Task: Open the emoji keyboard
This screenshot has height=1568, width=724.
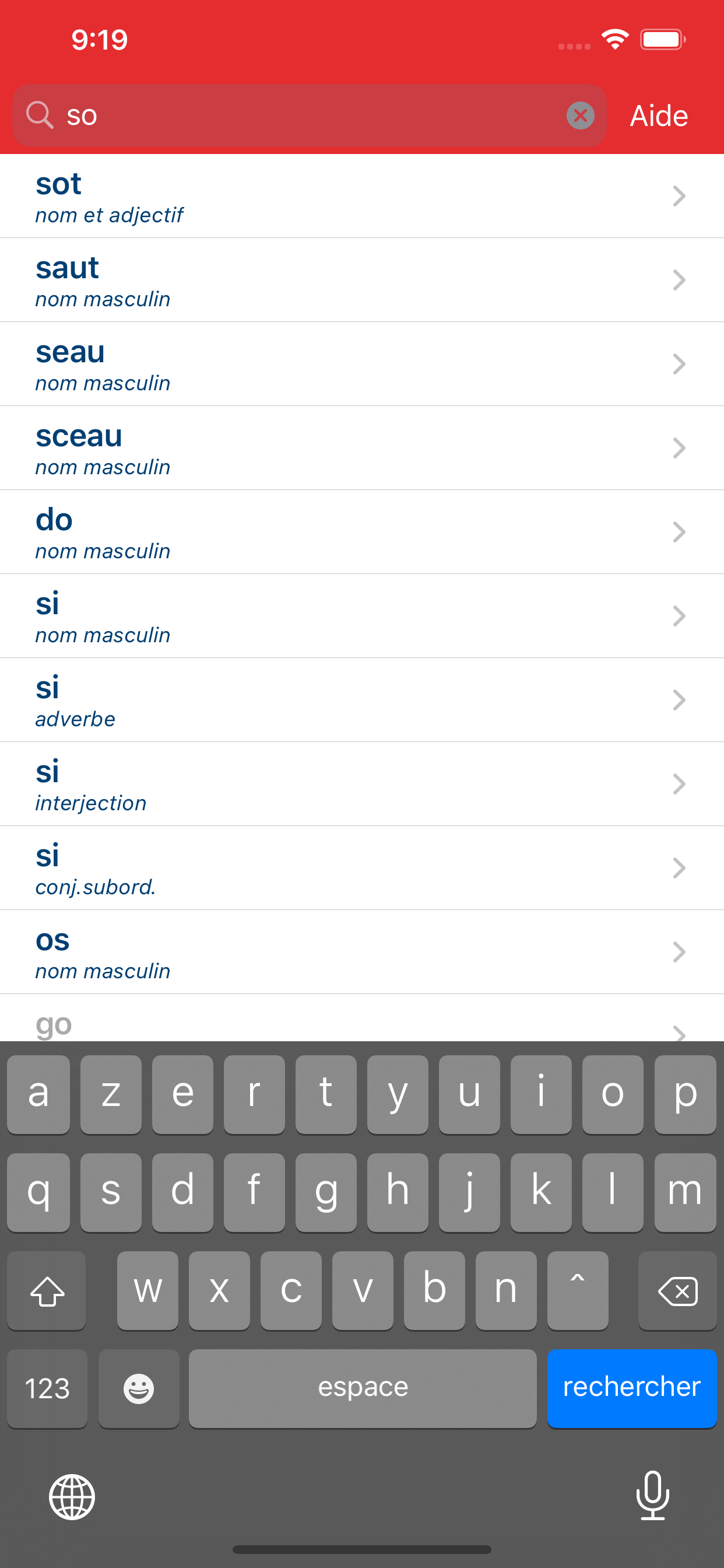Action: [x=139, y=1388]
